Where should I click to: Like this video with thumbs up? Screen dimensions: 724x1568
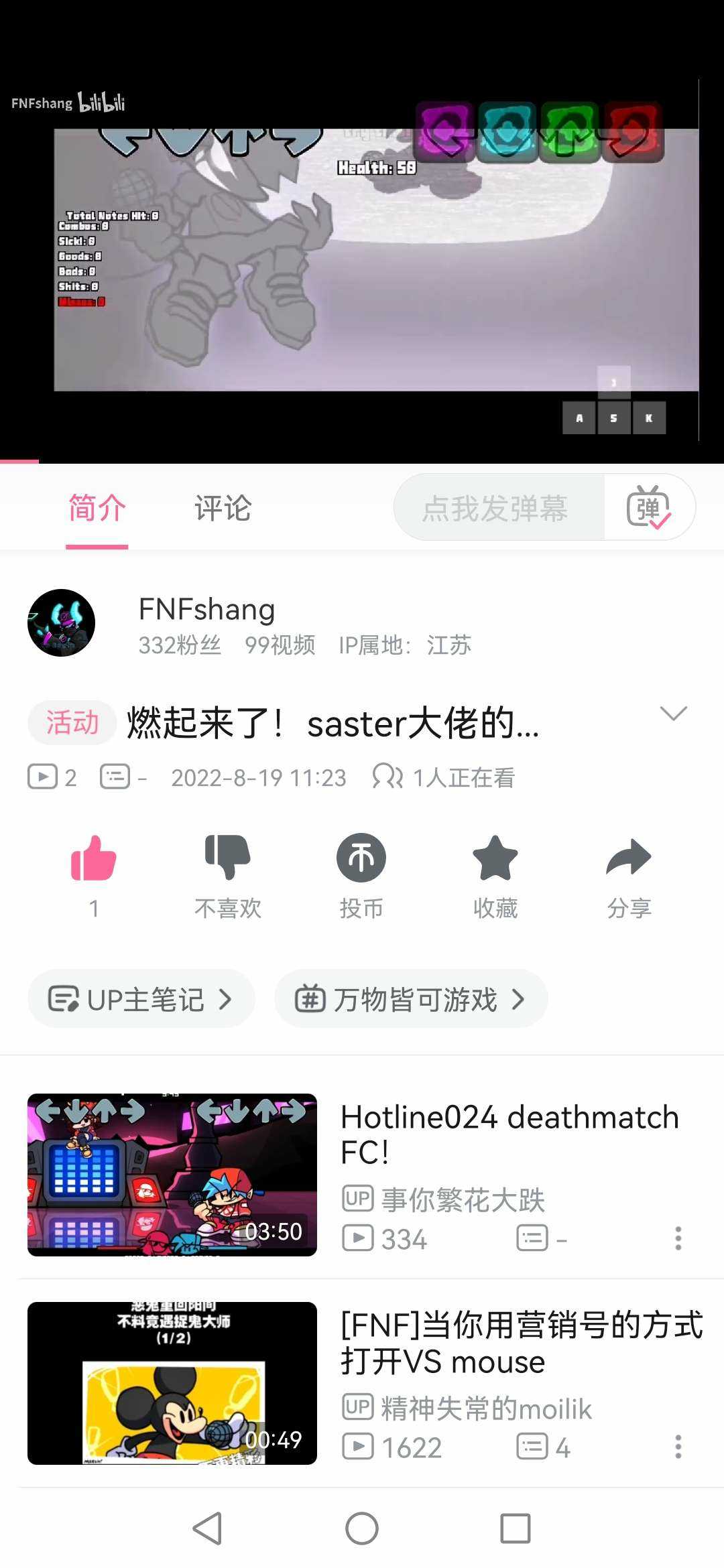(94, 860)
